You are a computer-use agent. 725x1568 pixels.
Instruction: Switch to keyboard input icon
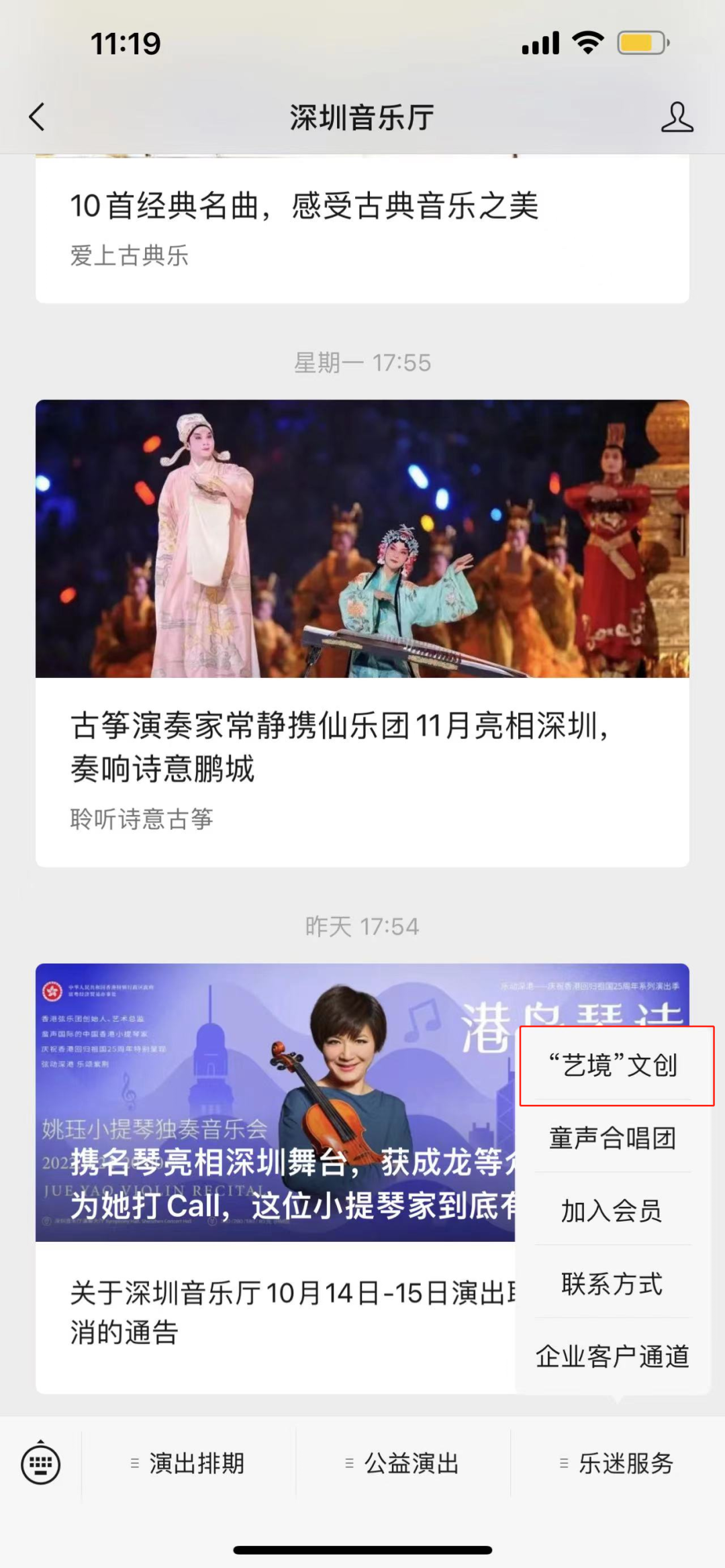pos(41,1464)
